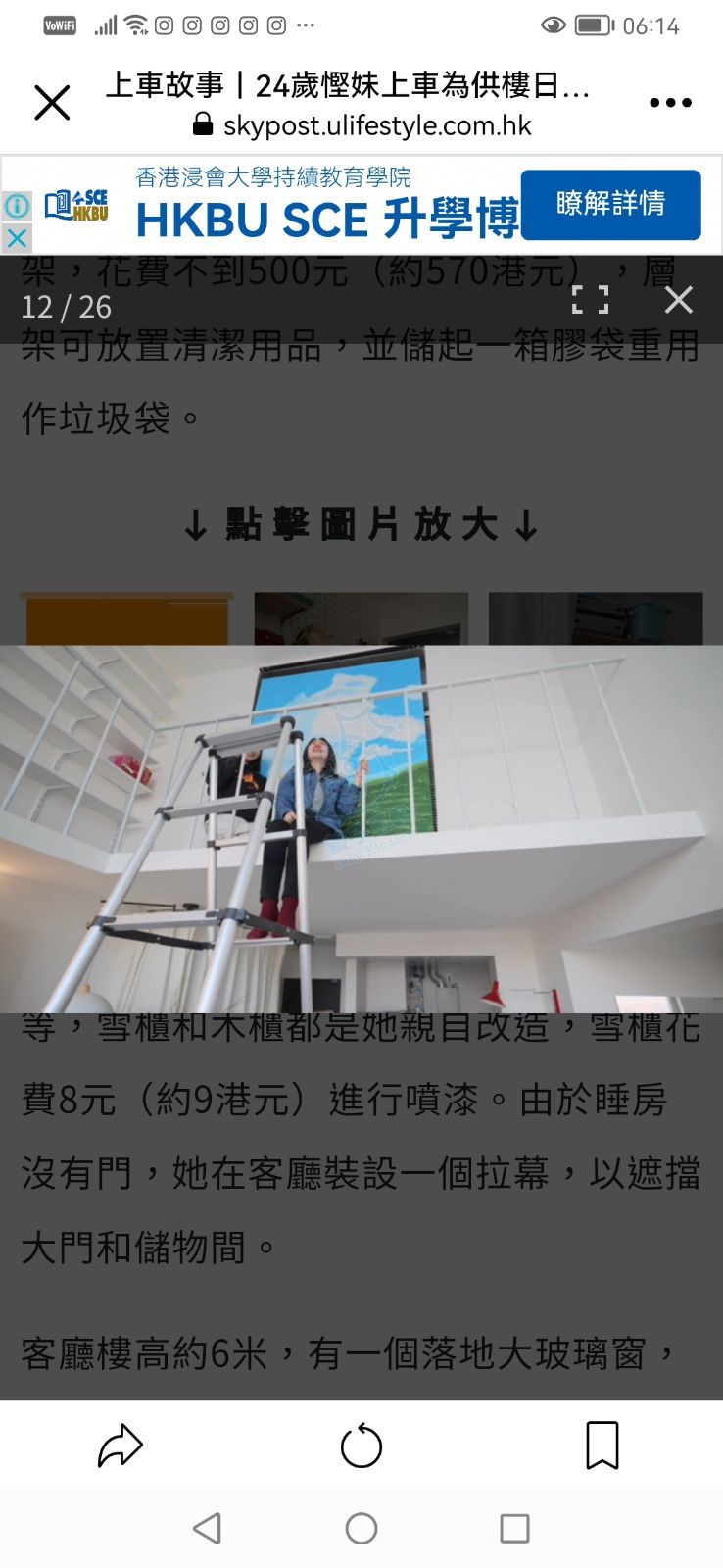Expand the photo to fullscreen
The image size is (723, 1568).
[x=590, y=300]
